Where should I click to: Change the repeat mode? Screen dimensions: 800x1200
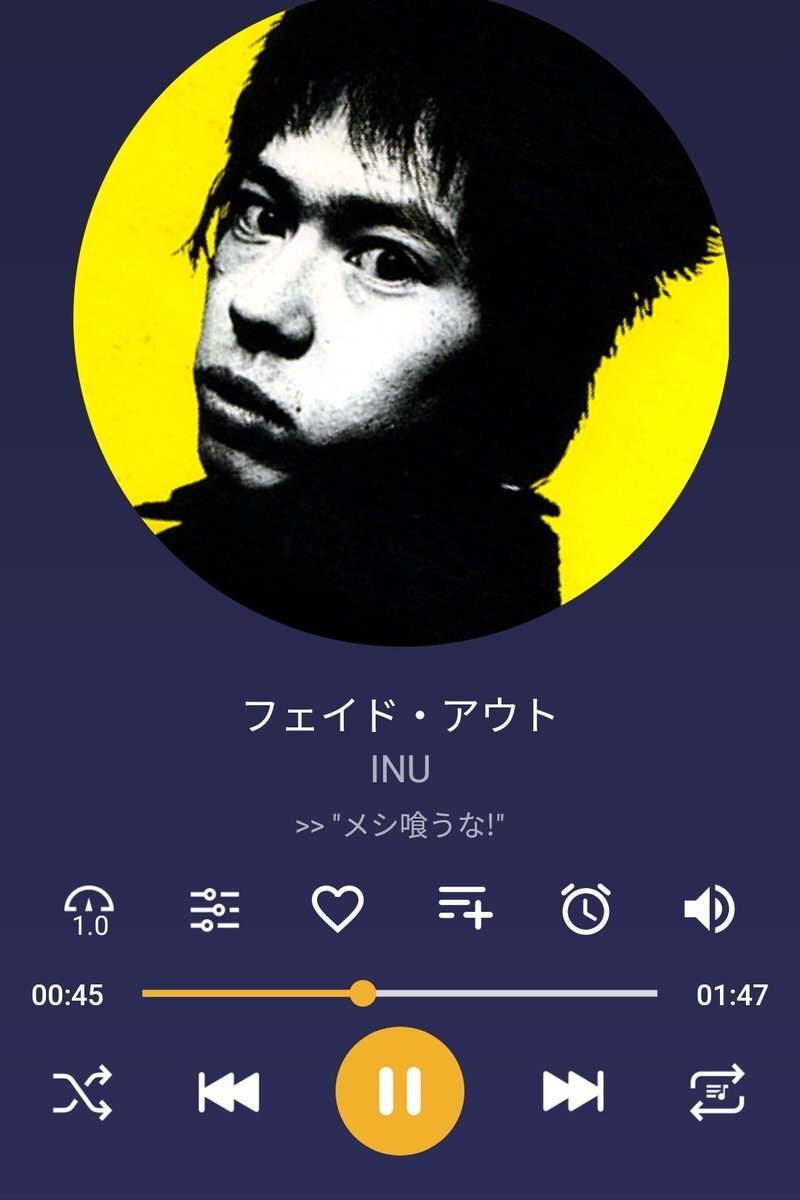pyautogui.click(x=718, y=1091)
